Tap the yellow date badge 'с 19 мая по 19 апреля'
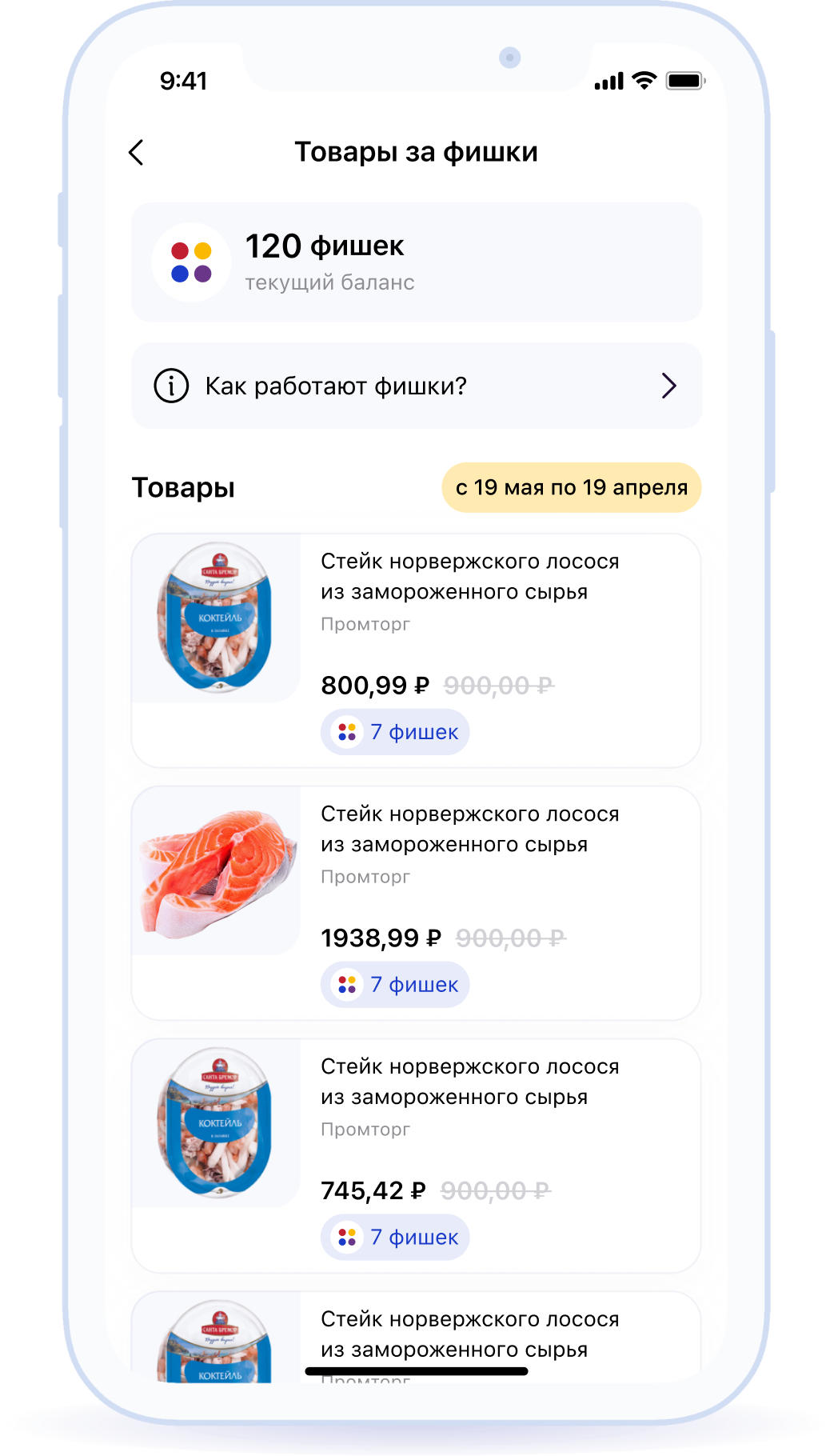Viewport: 834px width, 1456px height. tap(569, 486)
